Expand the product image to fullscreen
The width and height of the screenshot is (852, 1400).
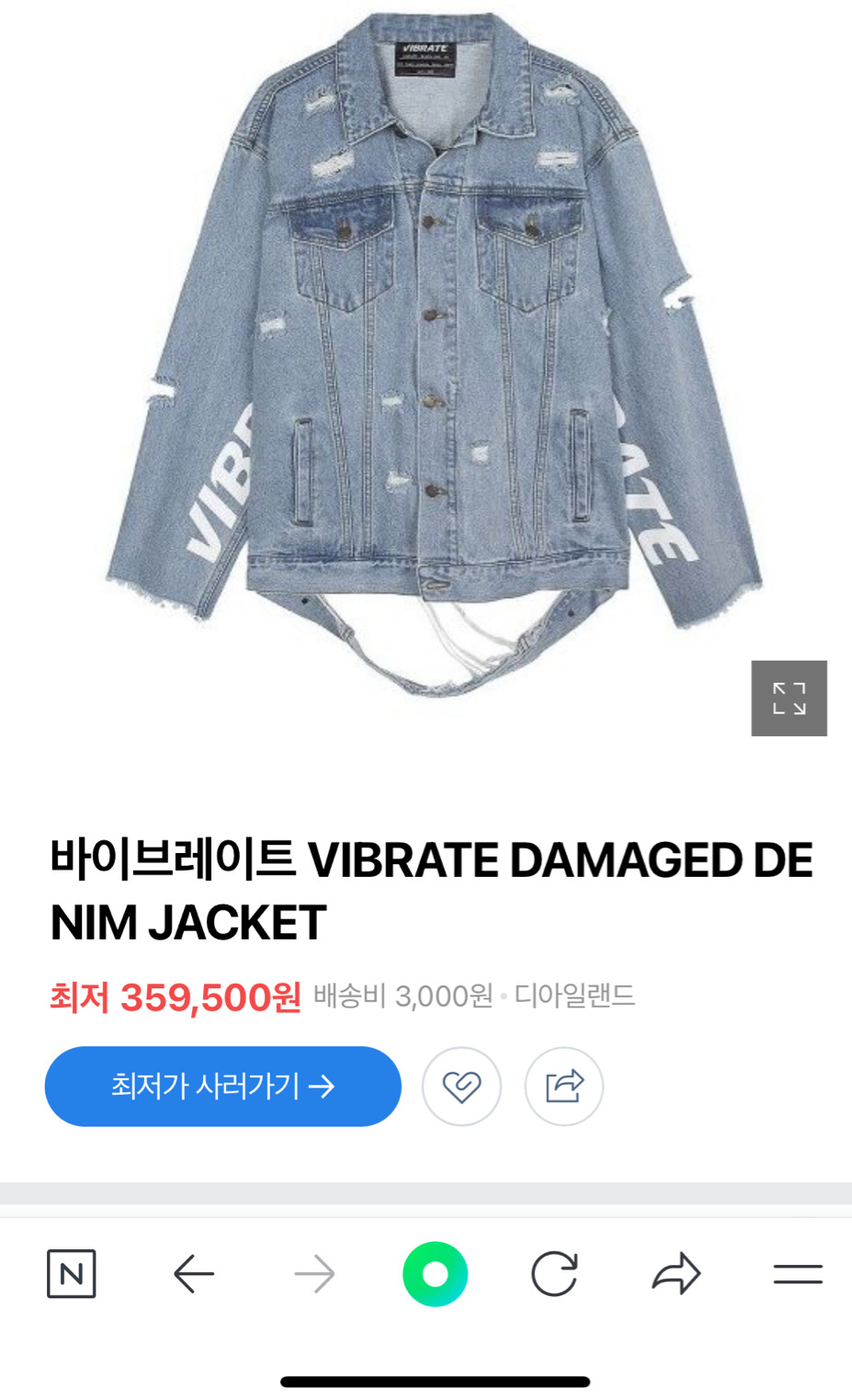click(789, 698)
